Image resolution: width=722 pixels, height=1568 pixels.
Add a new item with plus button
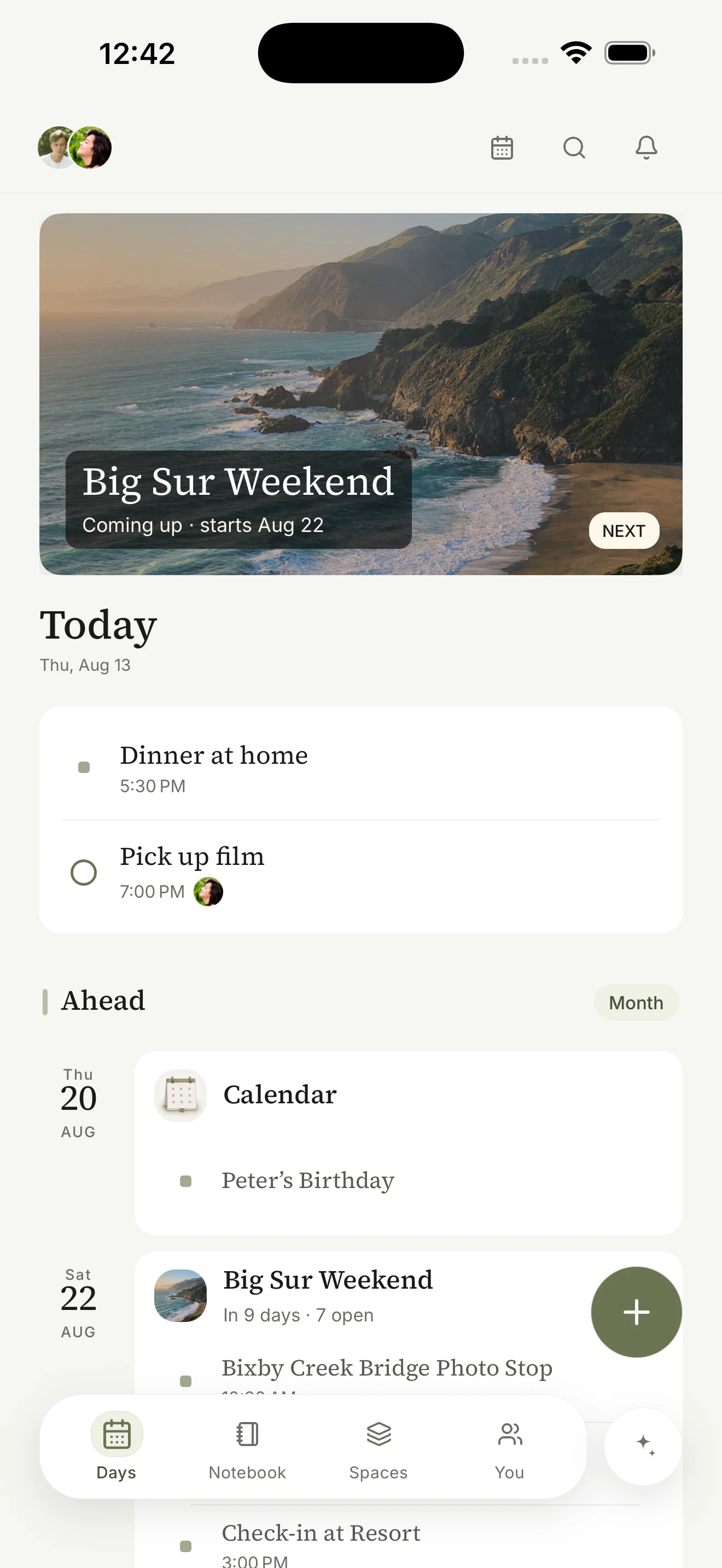[x=636, y=1312]
